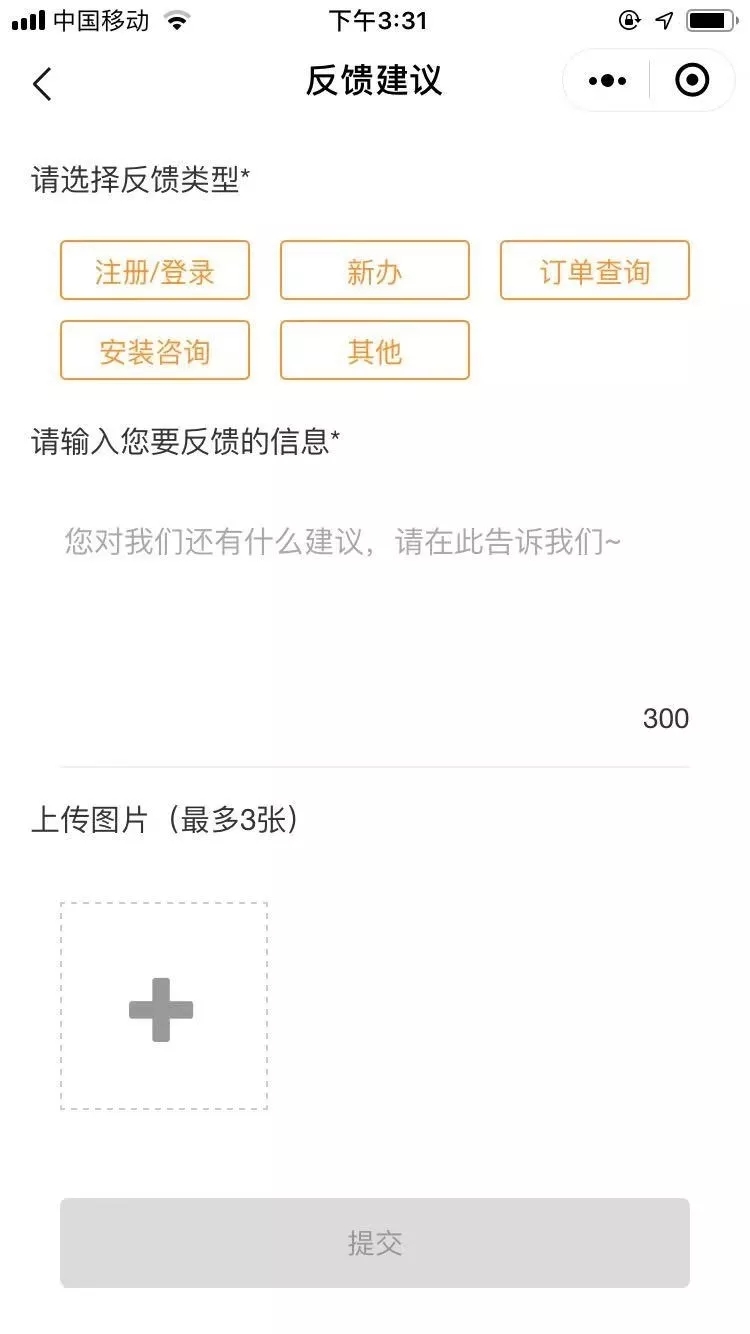Select the 安装咨询 feedback type
Viewport: 750px width, 1334px height.
pyautogui.click(x=155, y=351)
